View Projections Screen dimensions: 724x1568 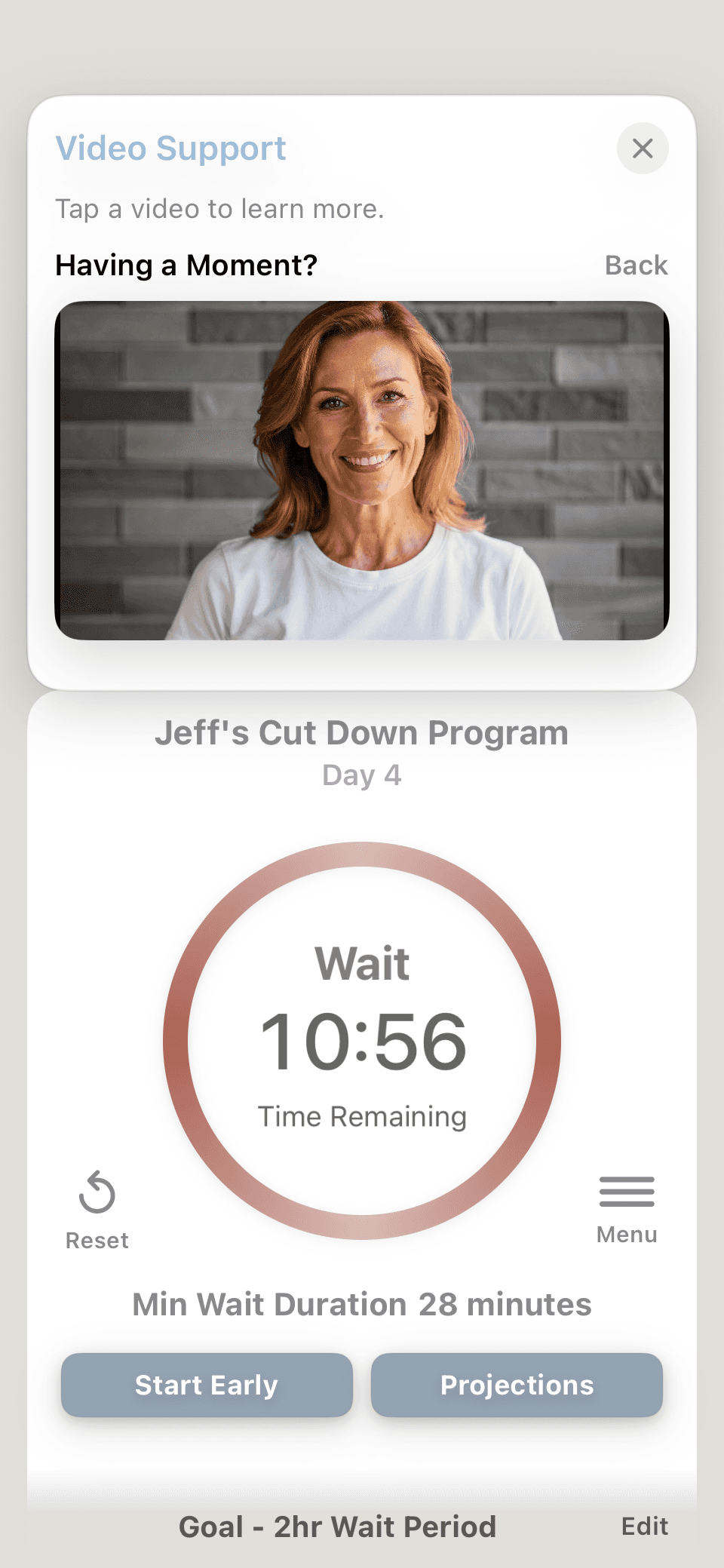(x=517, y=1385)
